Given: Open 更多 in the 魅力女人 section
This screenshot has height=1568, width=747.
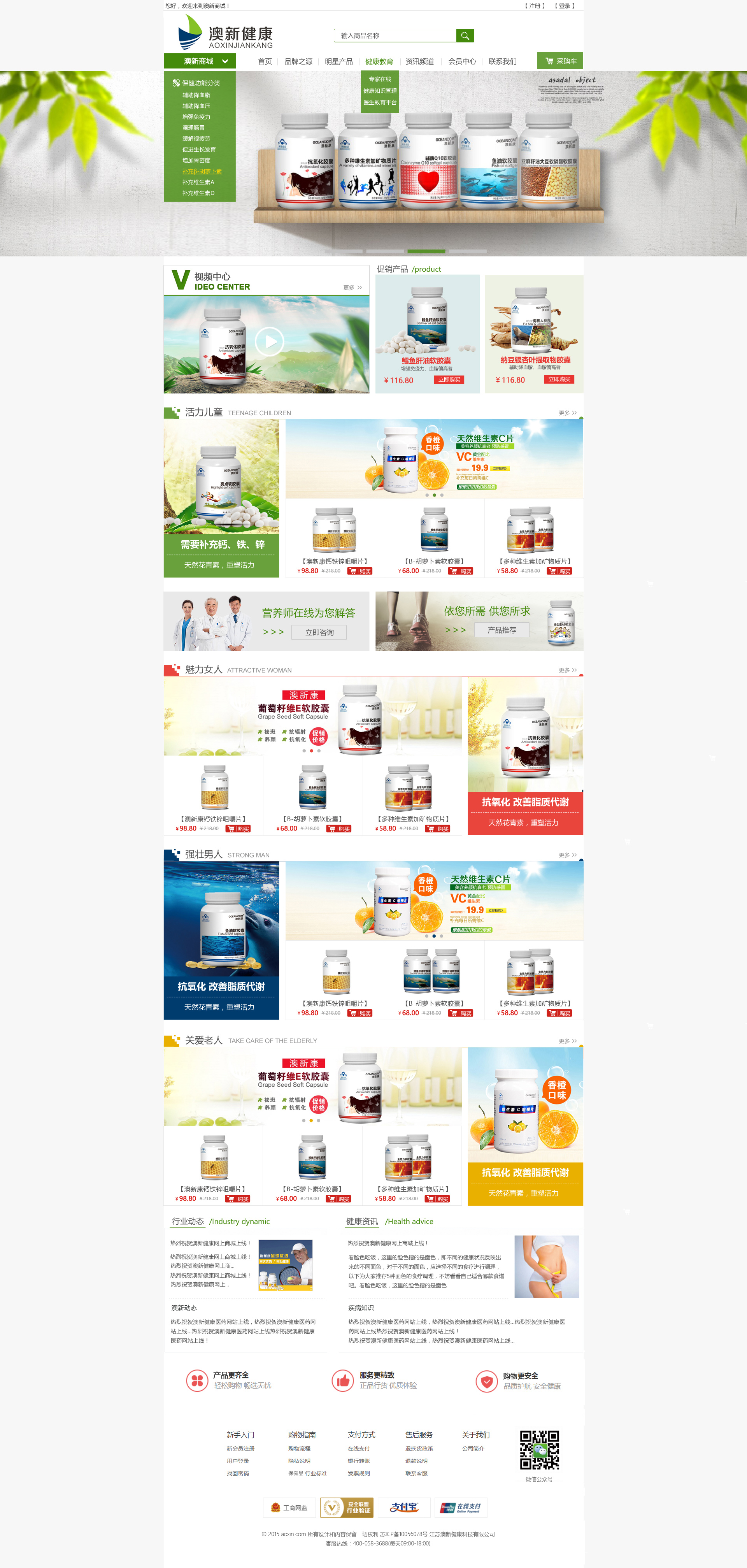Looking at the screenshot, I should click(x=567, y=670).
